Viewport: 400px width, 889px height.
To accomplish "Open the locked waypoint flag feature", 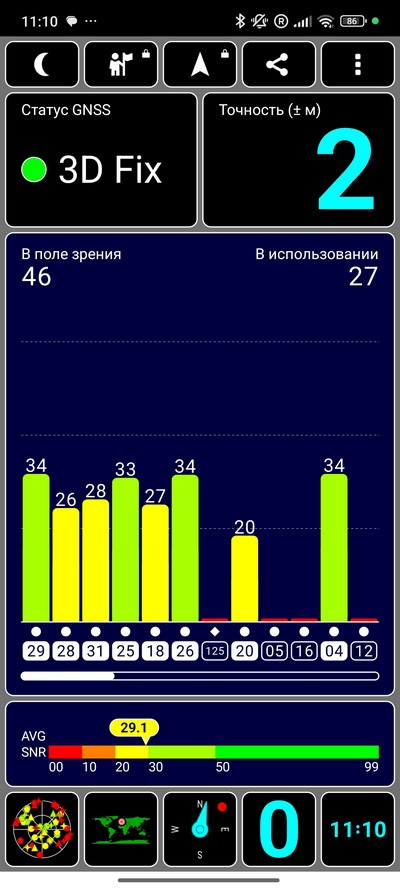I will (x=121, y=64).
